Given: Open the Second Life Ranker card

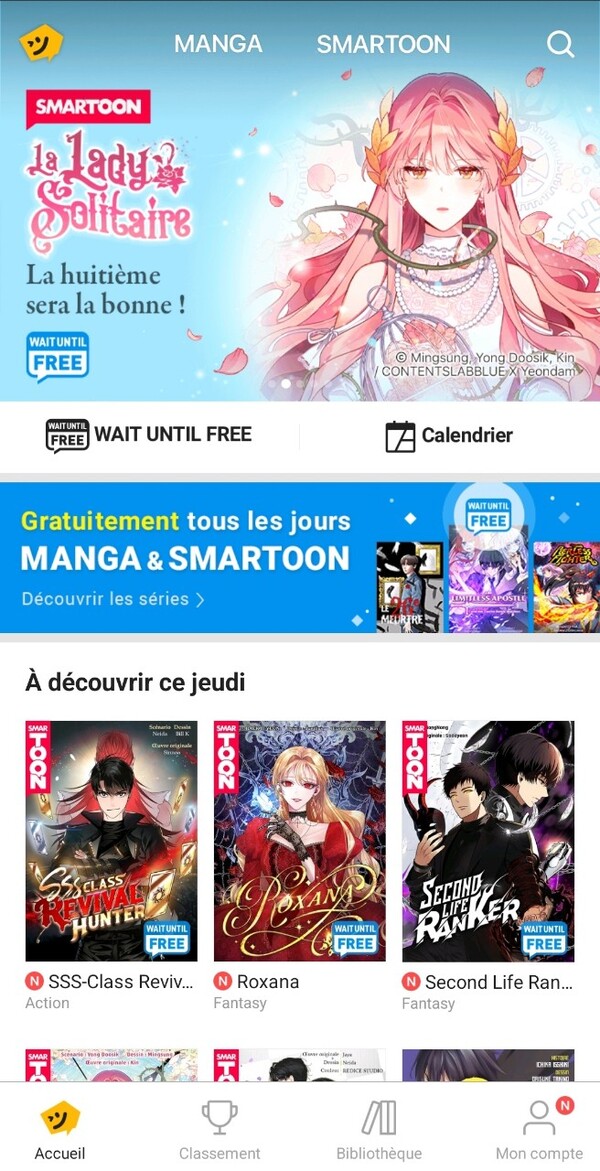Looking at the screenshot, I should pos(487,841).
